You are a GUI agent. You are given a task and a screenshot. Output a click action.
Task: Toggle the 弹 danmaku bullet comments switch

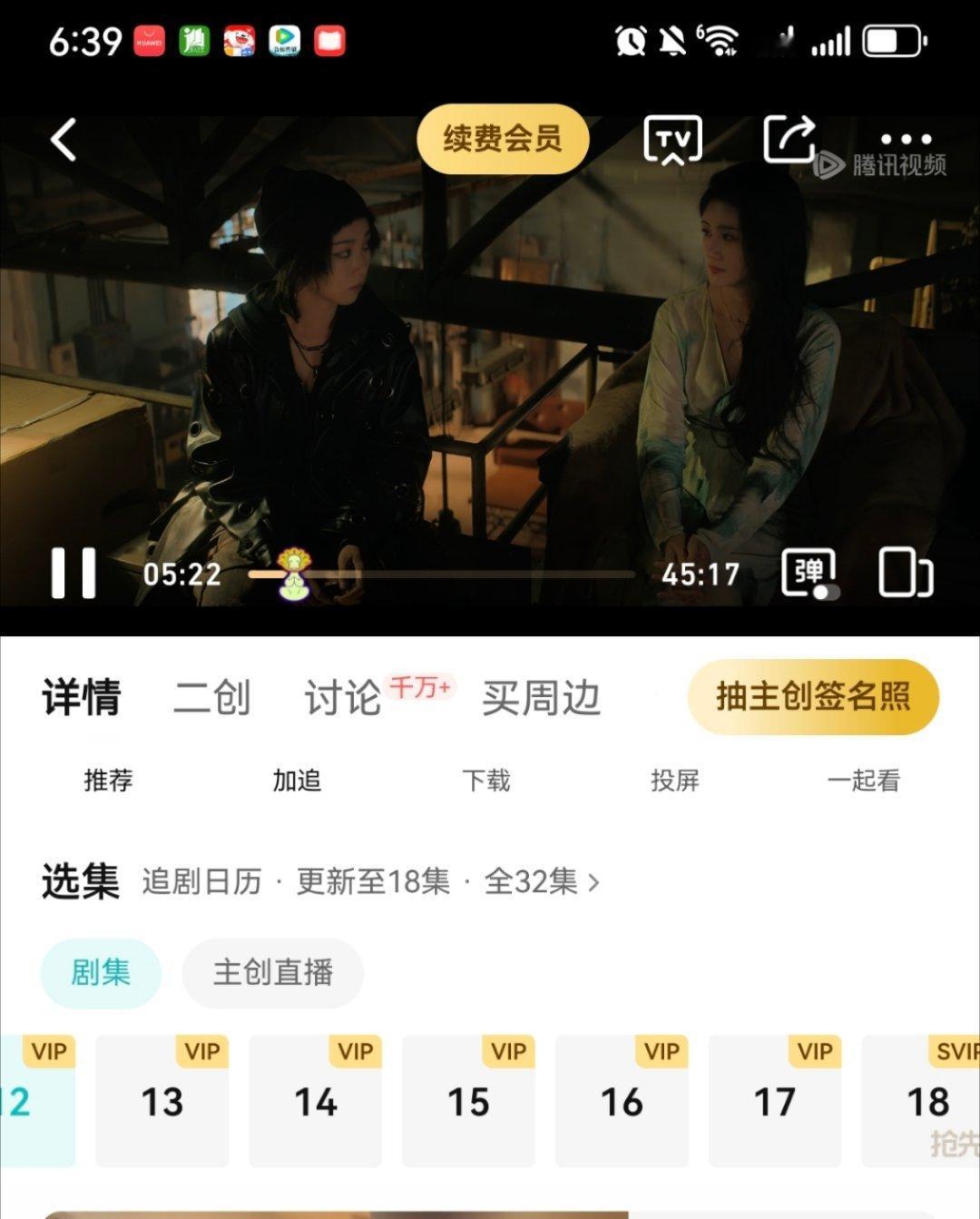tap(810, 574)
